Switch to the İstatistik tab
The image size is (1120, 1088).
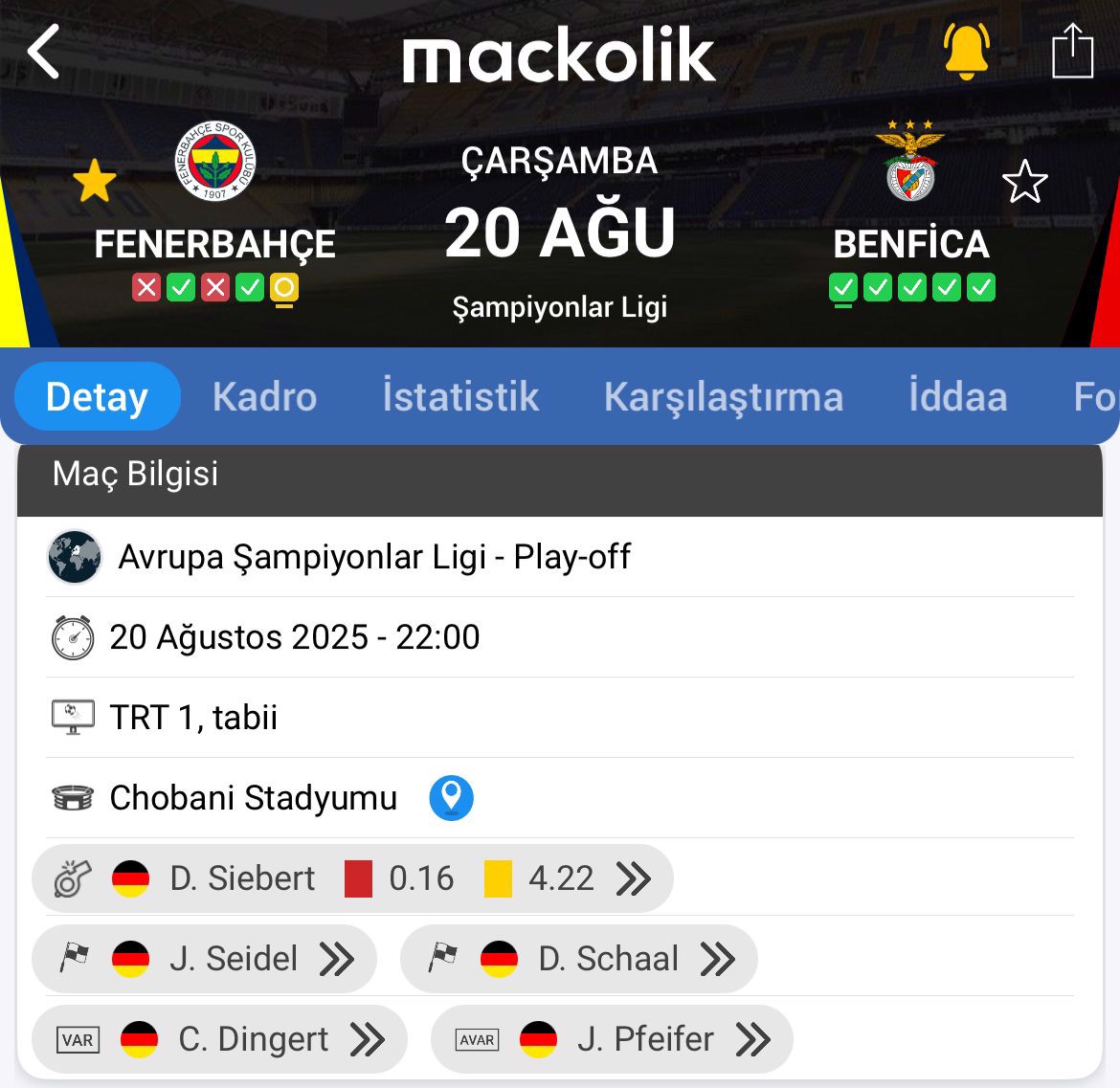tap(460, 397)
